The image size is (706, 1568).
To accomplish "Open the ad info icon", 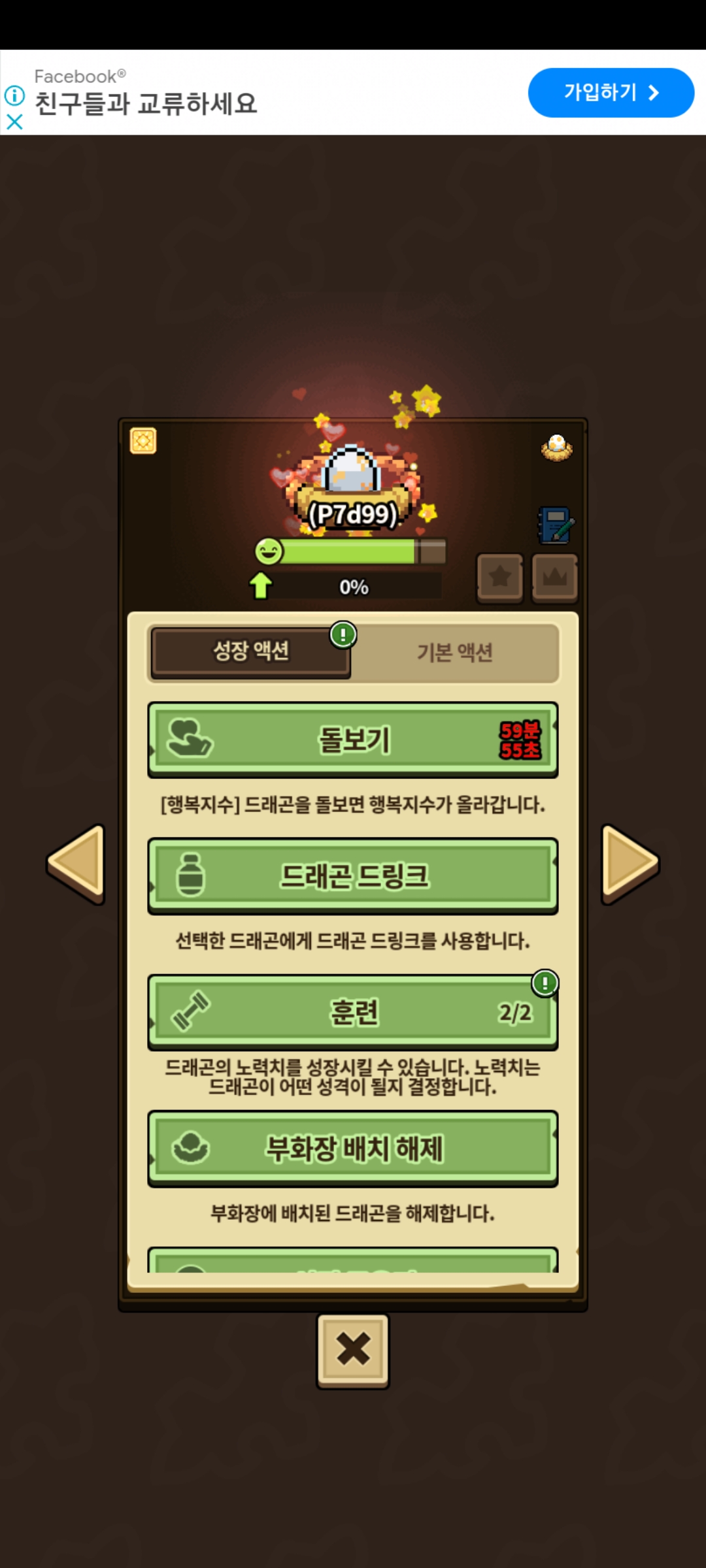I will [14, 96].
